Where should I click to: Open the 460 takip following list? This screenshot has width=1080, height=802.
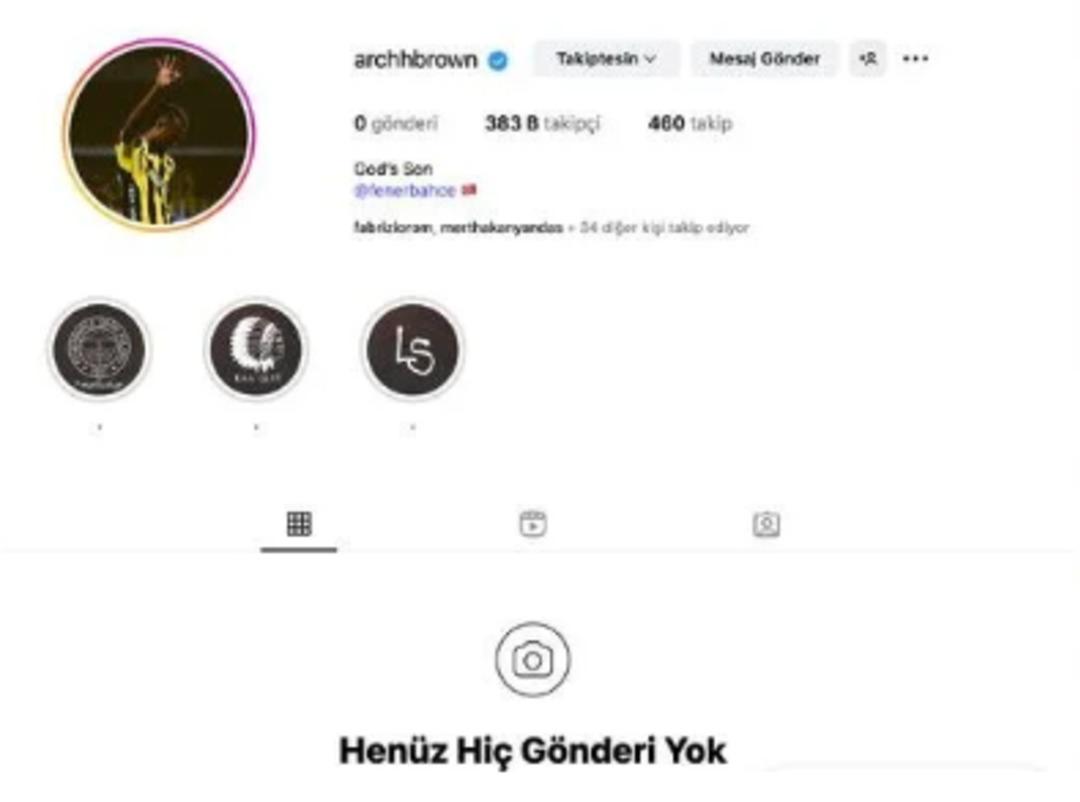coord(689,124)
